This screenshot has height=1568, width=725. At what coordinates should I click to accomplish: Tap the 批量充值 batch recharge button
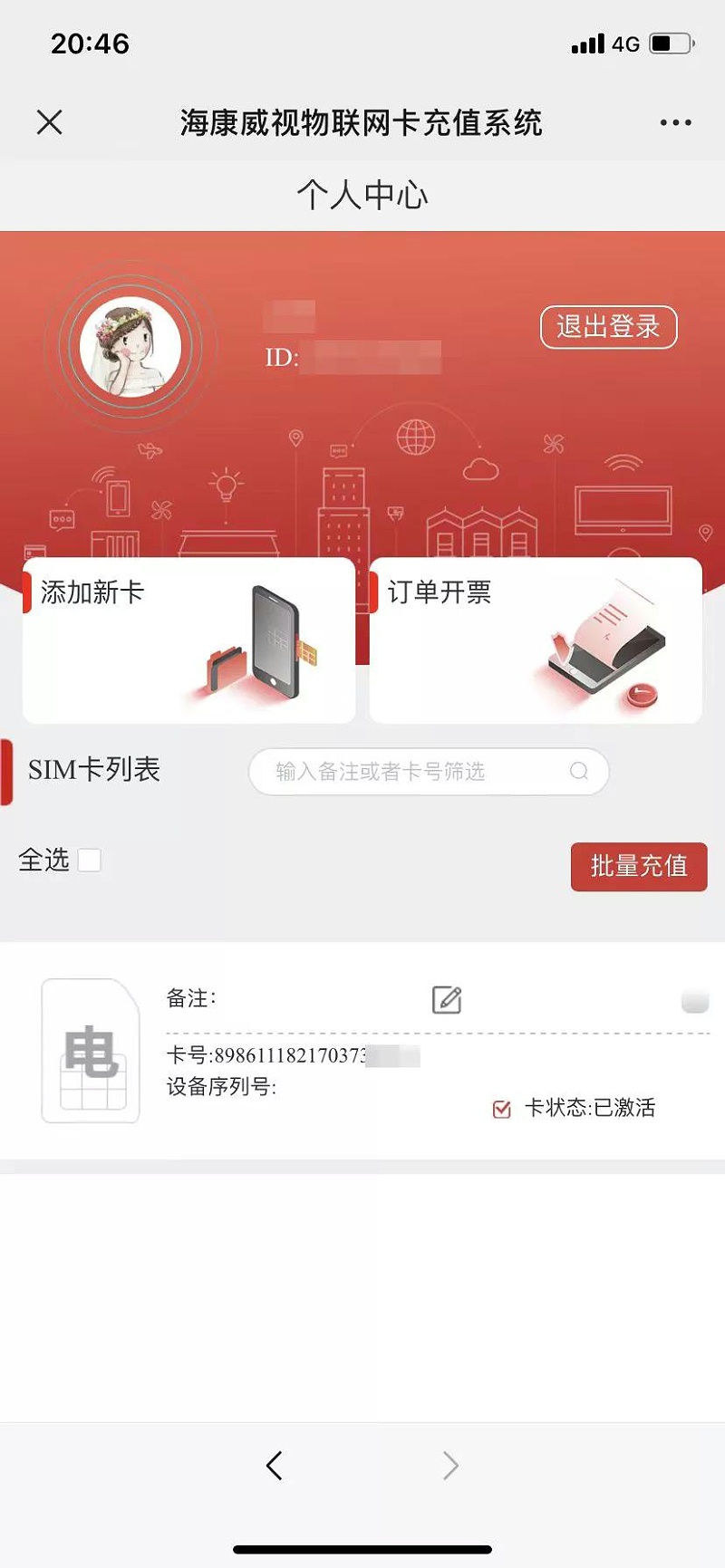[x=638, y=867]
